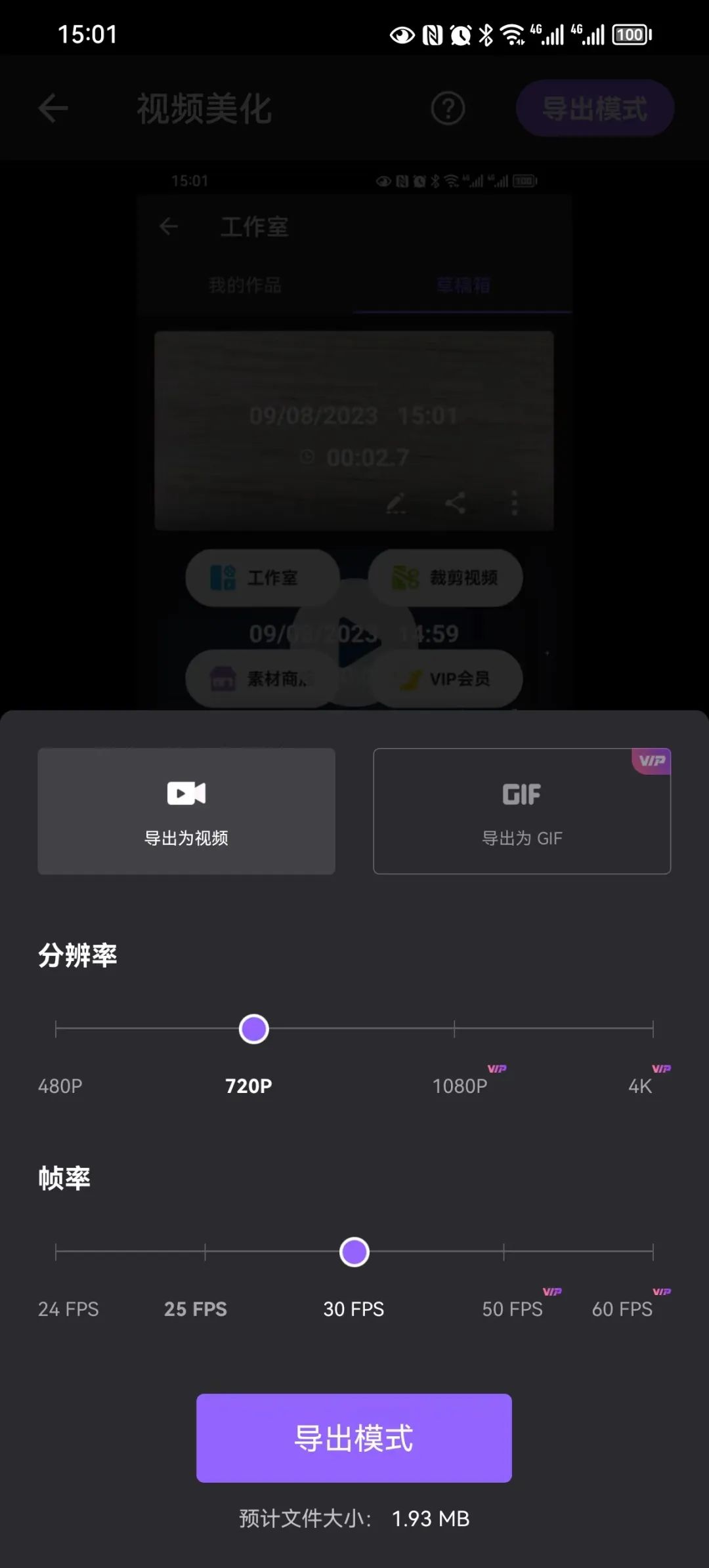The height and width of the screenshot is (1568, 709).
Task: Tap the GIF export icon
Action: pyautogui.click(x=522, y=794)
